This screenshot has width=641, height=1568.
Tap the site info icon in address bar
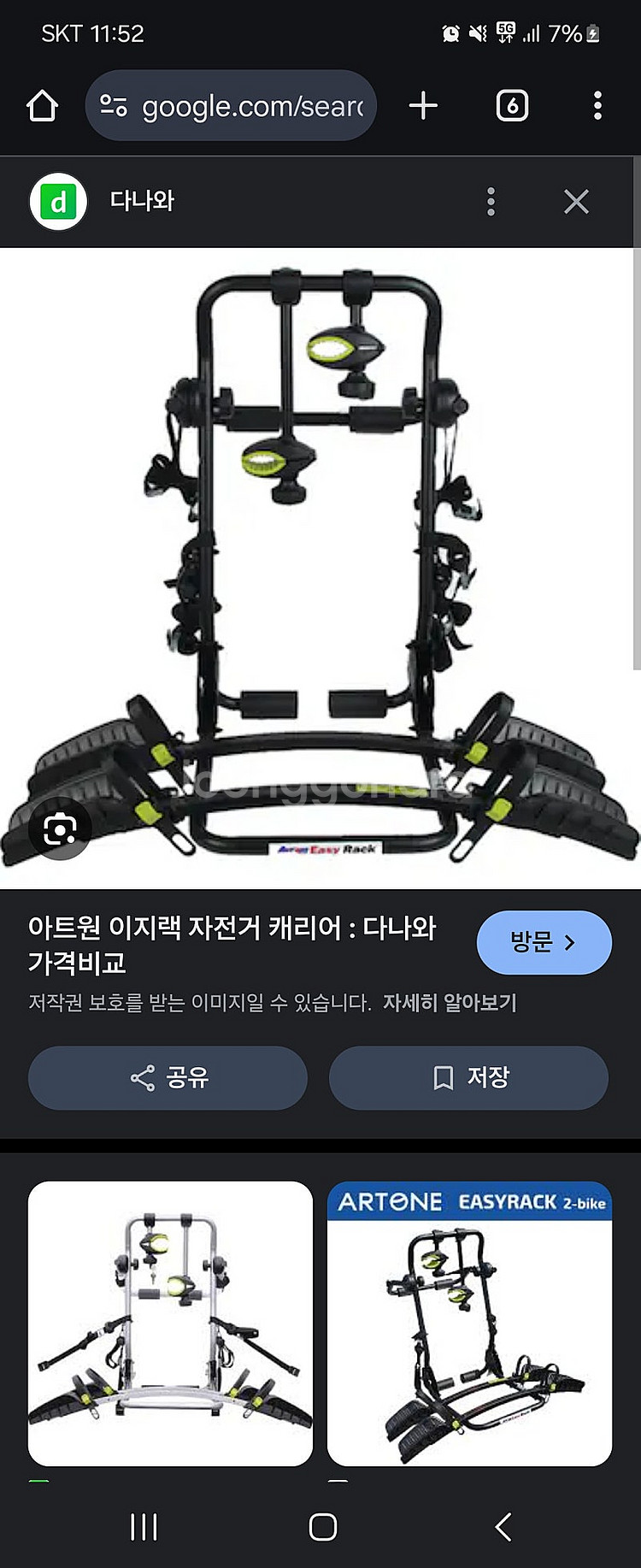(x=115, y=105)
